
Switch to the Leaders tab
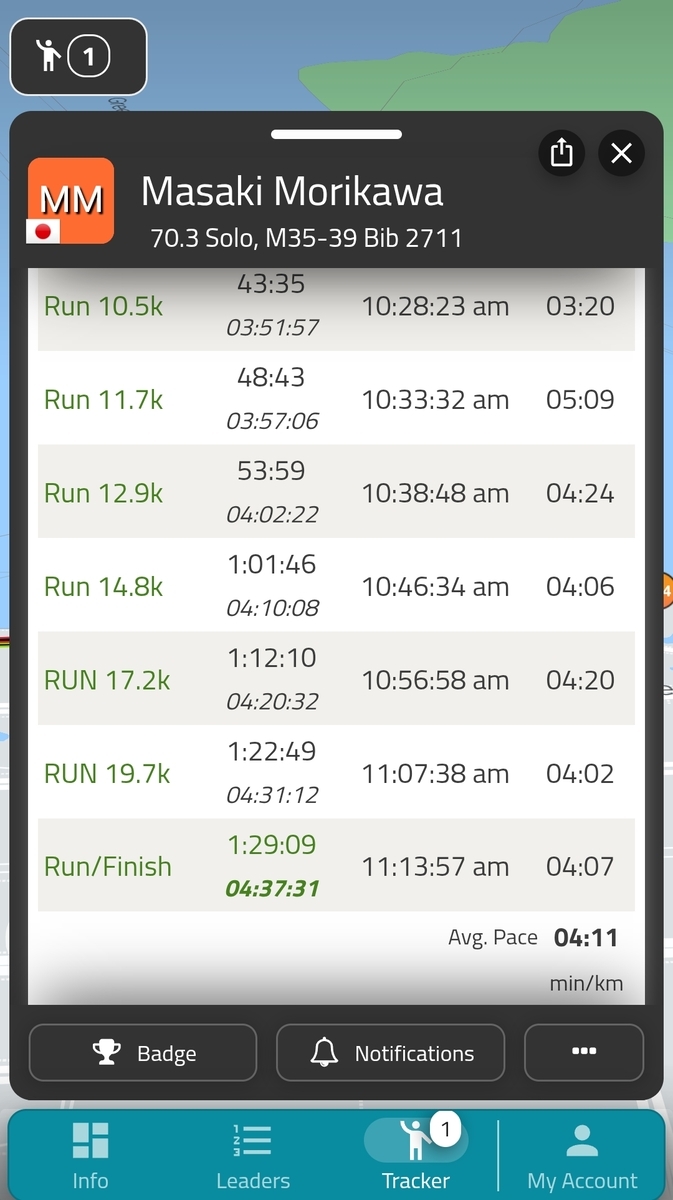253,1155
